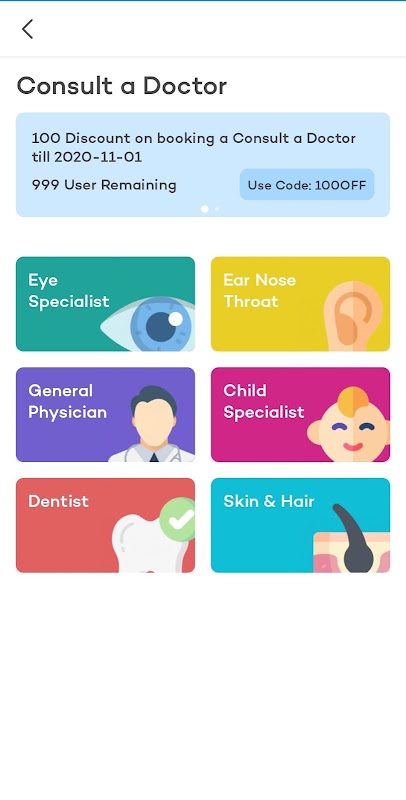Screen dimensions: 406x800
Task: Open the Eye Specialist card
Action: coord(106,304)
